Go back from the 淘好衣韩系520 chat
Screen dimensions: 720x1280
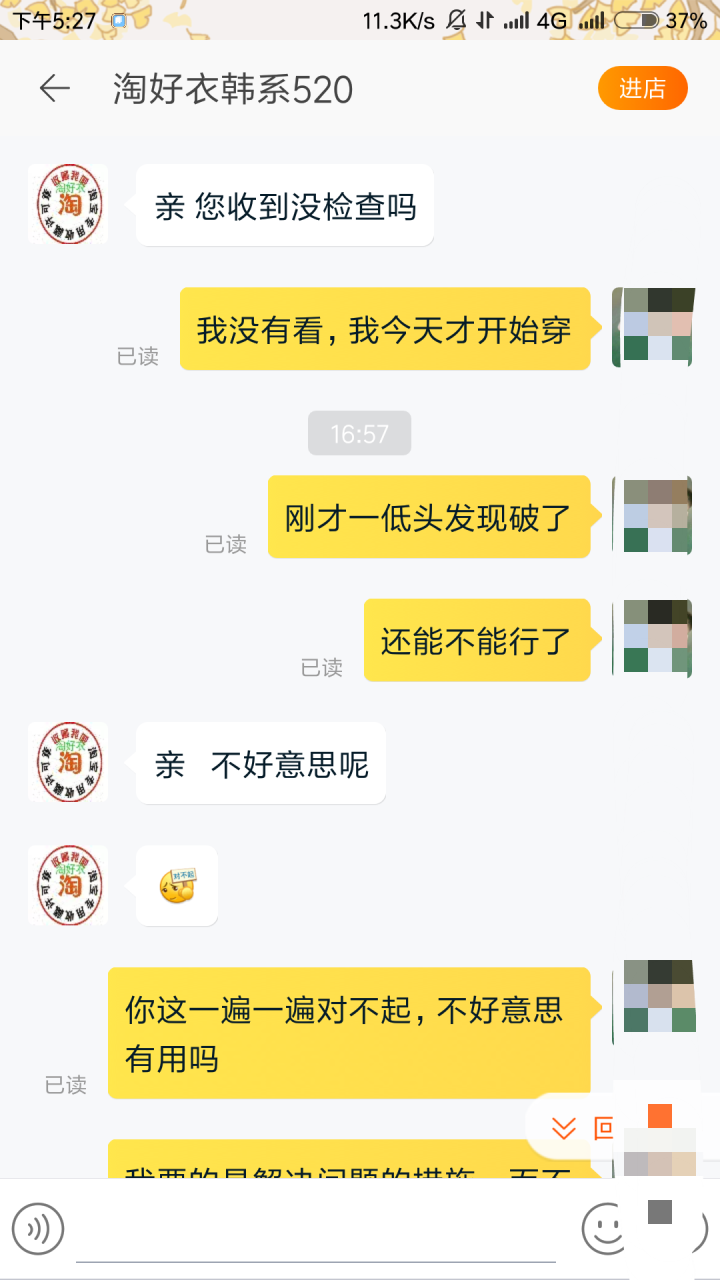pyautogui.click(x=54, y=89)
